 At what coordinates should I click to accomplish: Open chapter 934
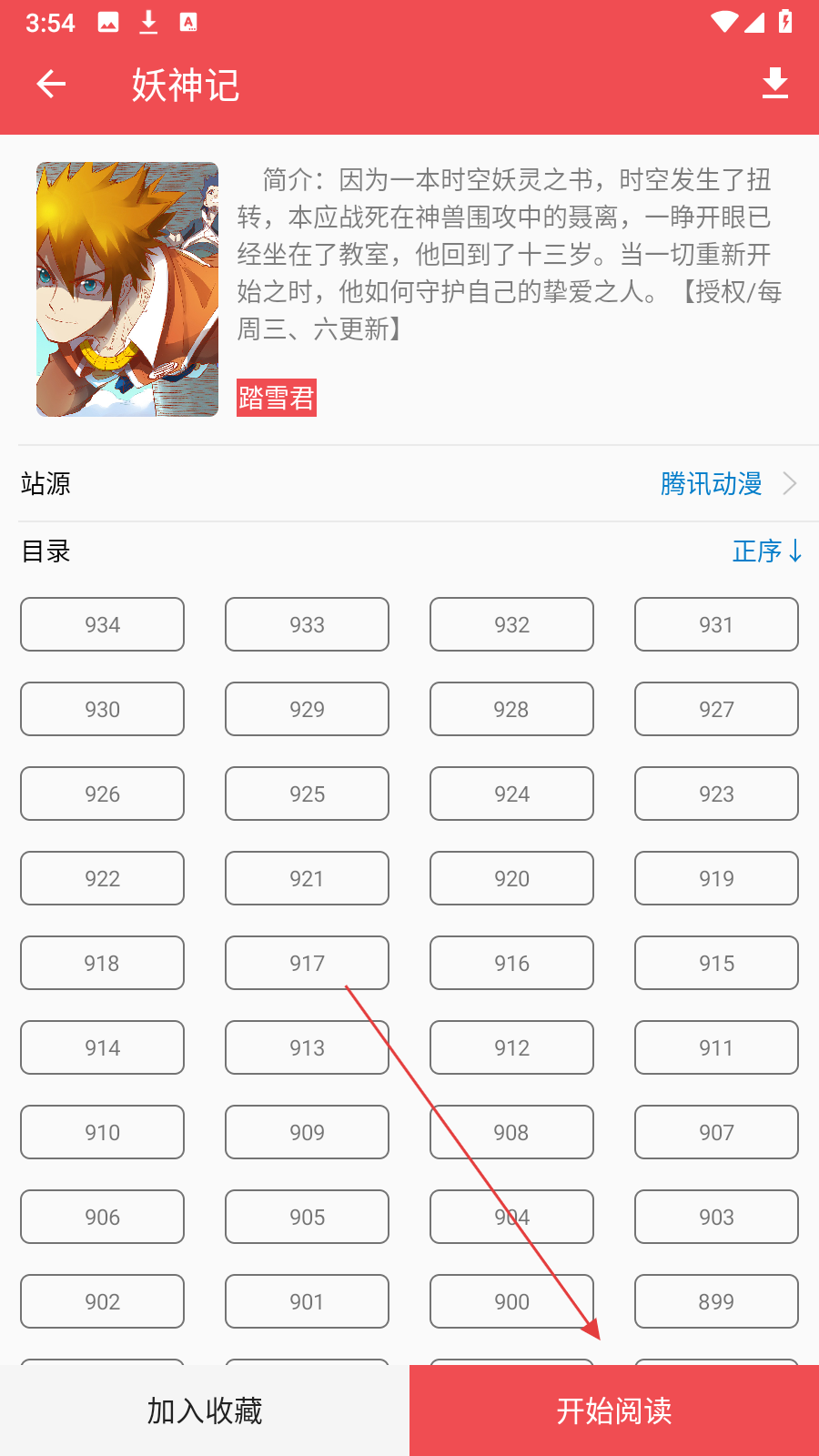[103, 624]
